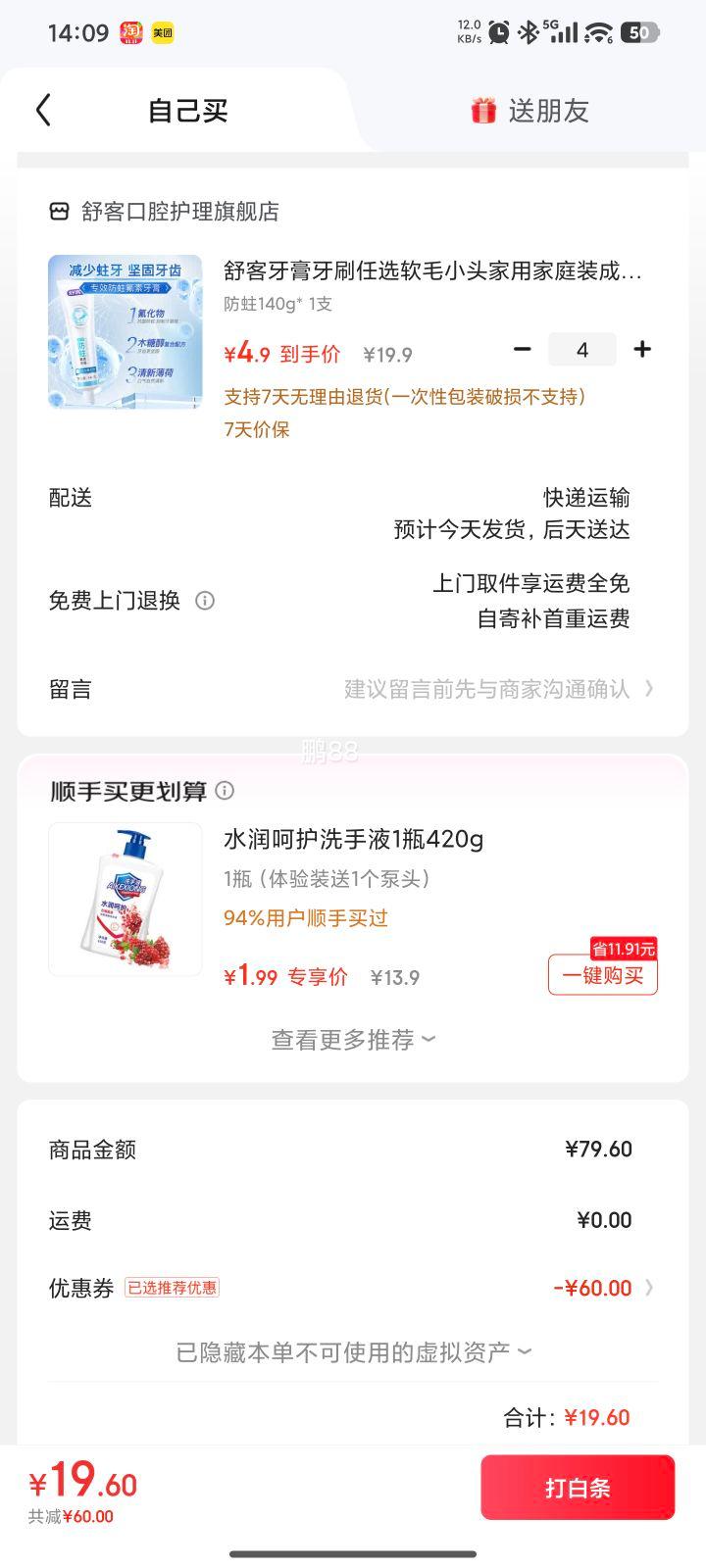Decrease toothpaste quantity with minus button
The width and height of the screenshot is (706, 1568).
pos(523,349)
